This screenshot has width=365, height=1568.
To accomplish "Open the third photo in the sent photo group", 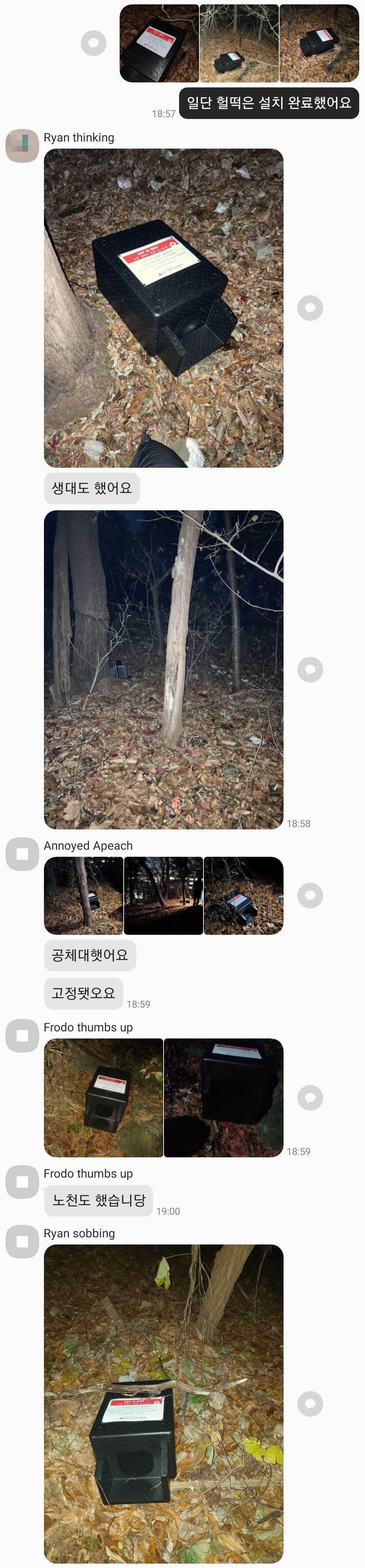I will 319,43.
